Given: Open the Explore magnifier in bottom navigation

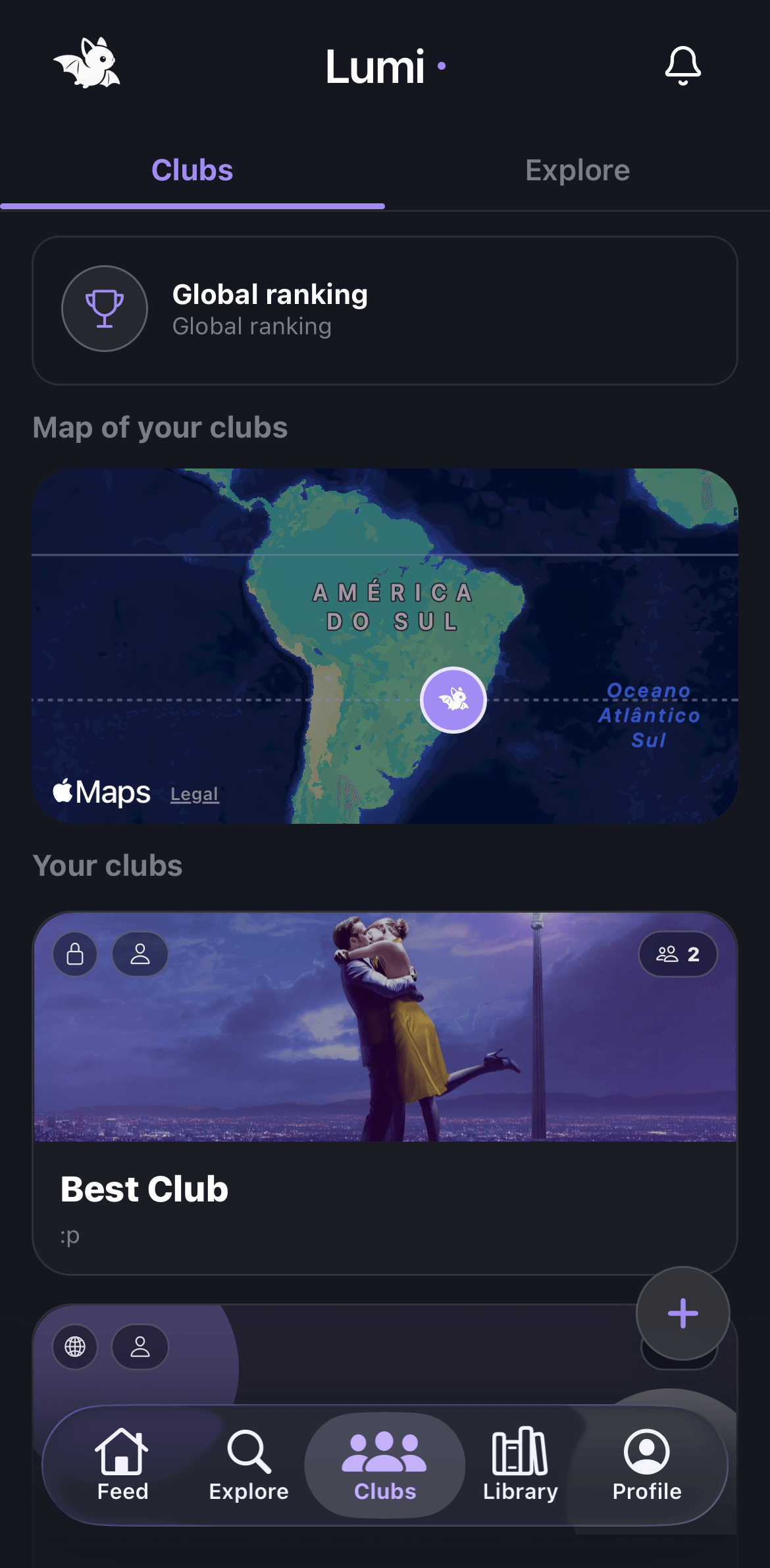Looking at the screenshot, I should pyautogui.click(x=248, y=1464).
